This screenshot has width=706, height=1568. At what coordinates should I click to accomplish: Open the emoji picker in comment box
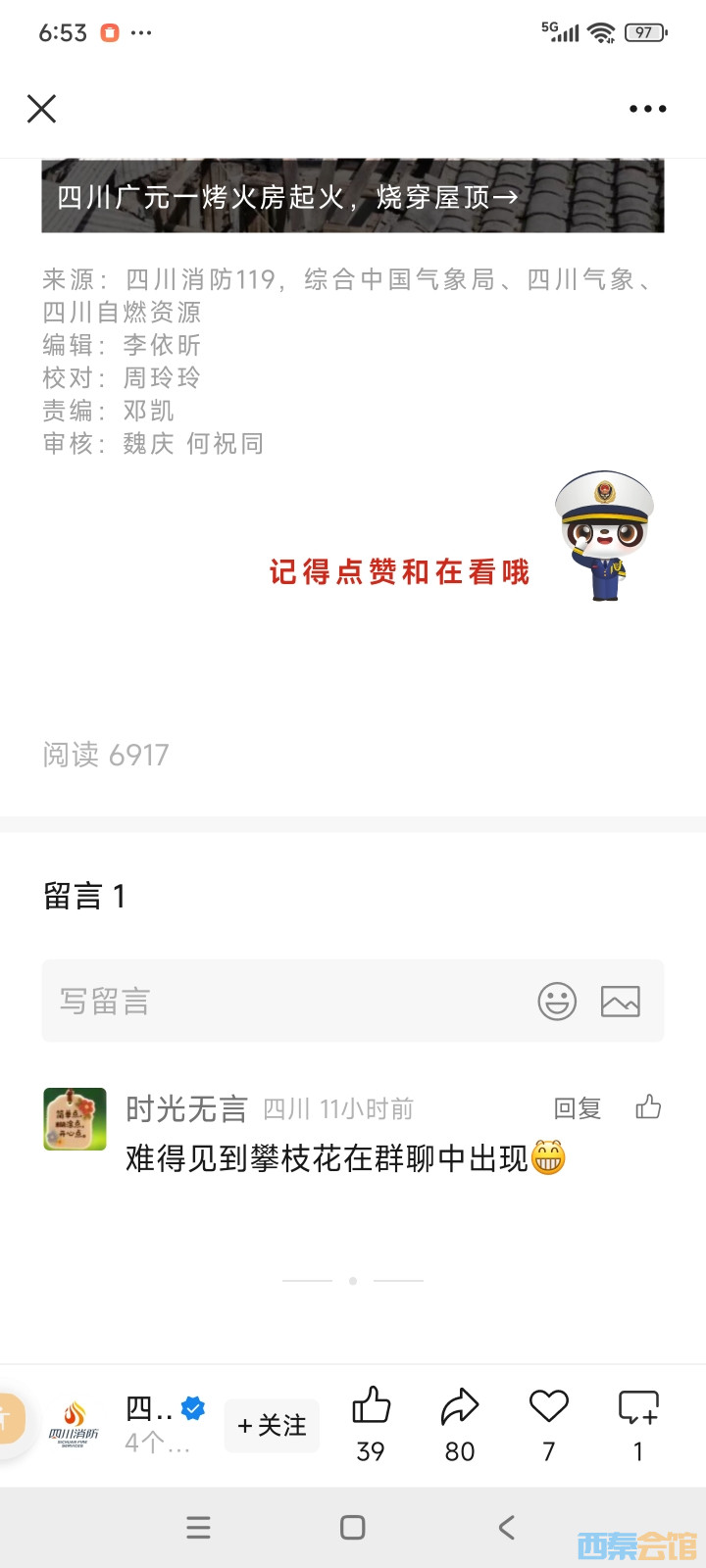(x=557, y=1002)
